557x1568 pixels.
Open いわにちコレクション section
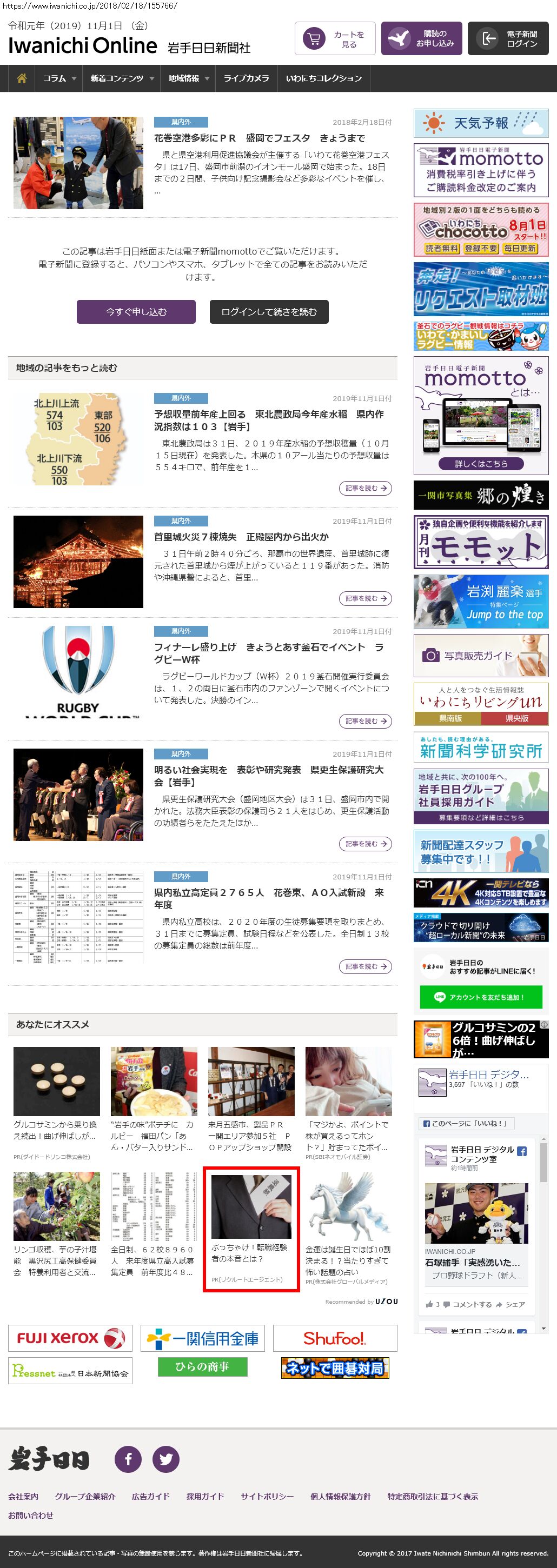[323, 78]
